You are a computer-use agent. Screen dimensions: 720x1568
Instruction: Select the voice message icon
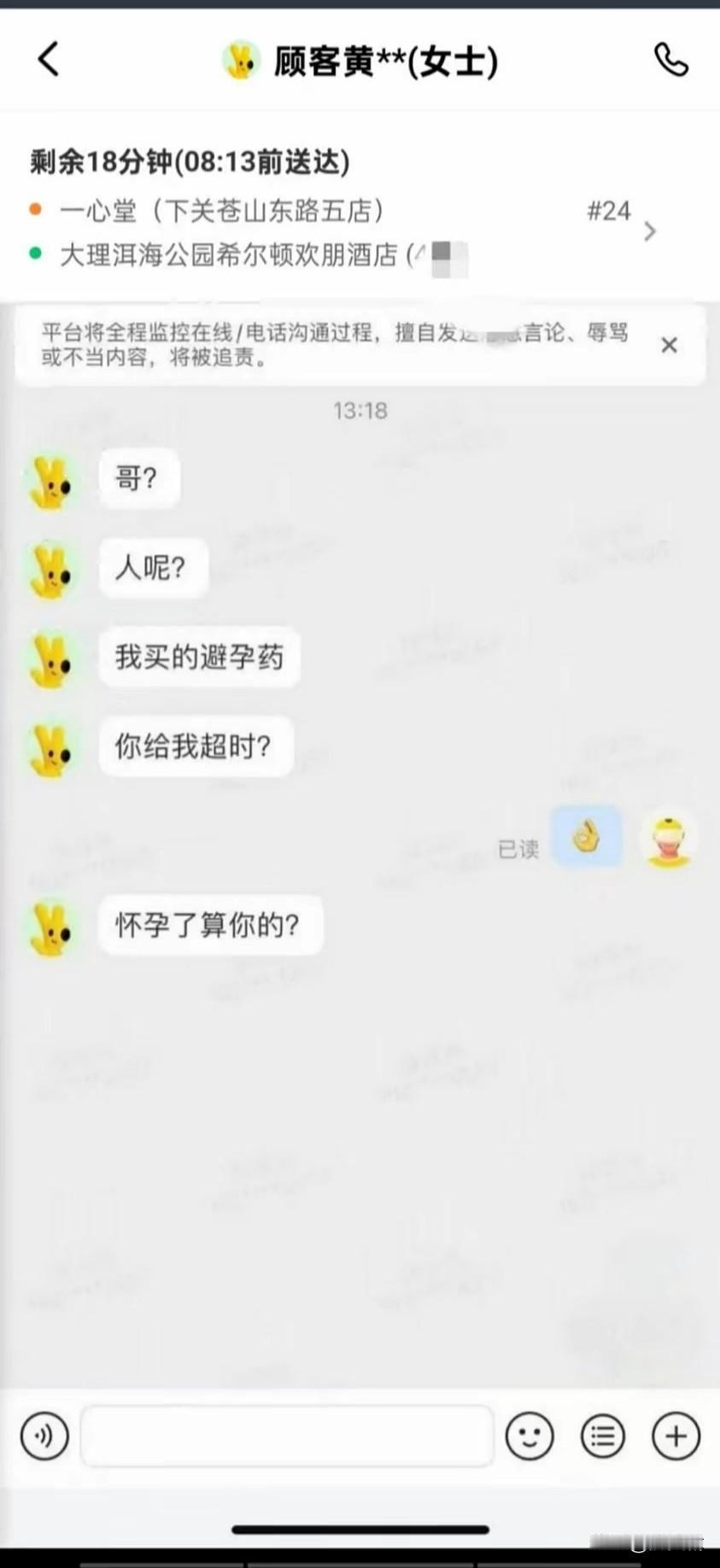[x=44, y=1436]
